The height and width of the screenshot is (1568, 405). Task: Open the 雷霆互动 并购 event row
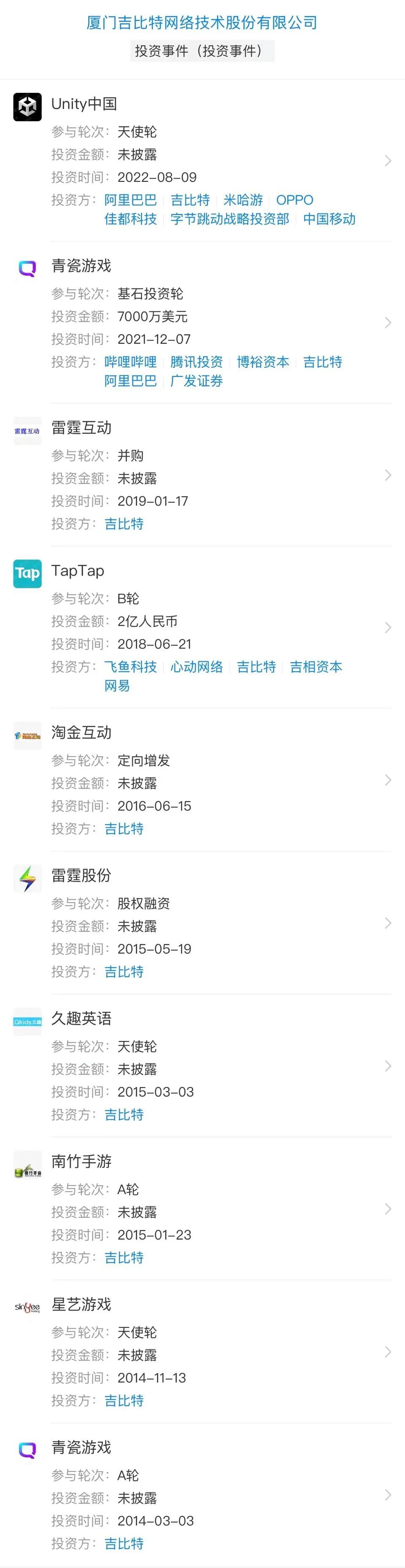(81, 428)
